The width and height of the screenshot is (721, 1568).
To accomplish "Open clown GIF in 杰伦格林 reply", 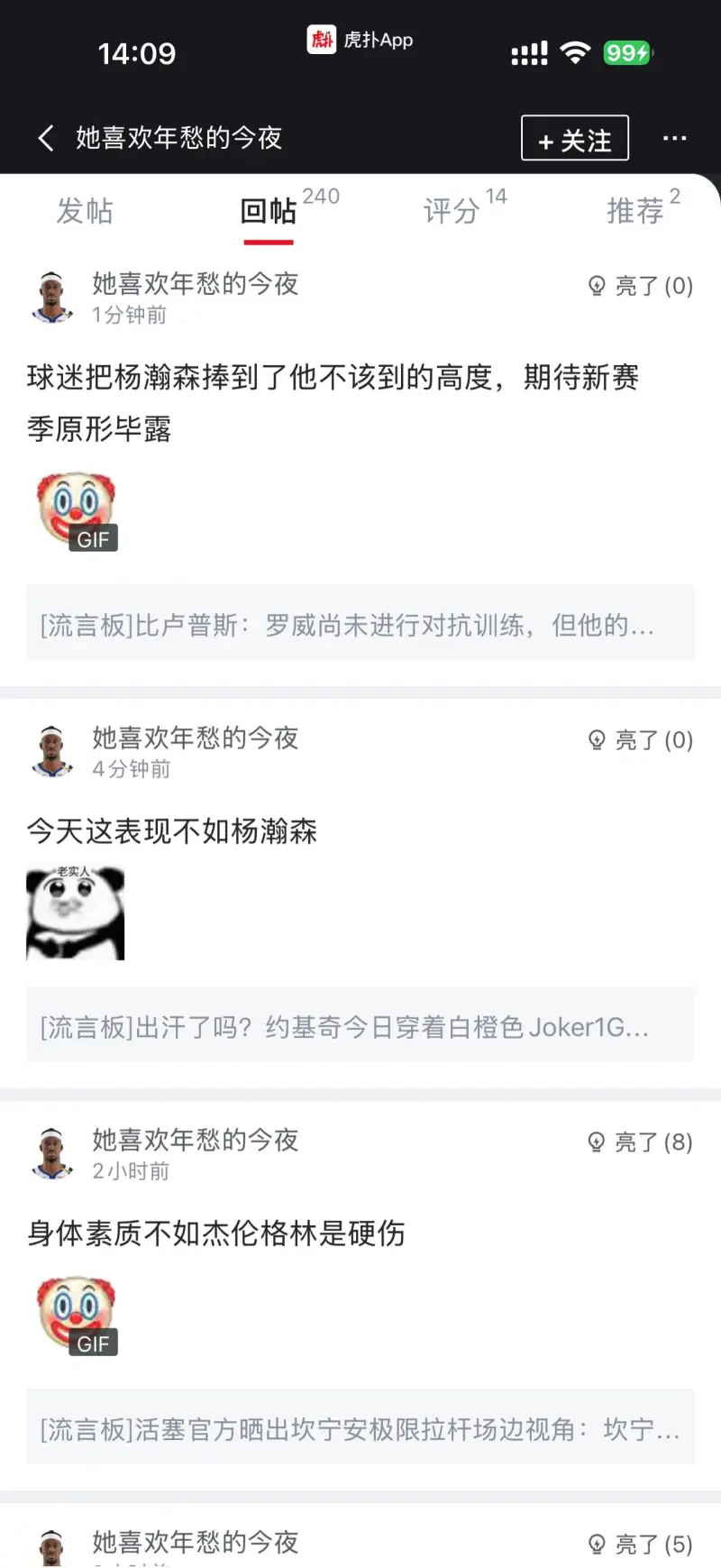I will pyautogui.click(x=77, y=1315).
